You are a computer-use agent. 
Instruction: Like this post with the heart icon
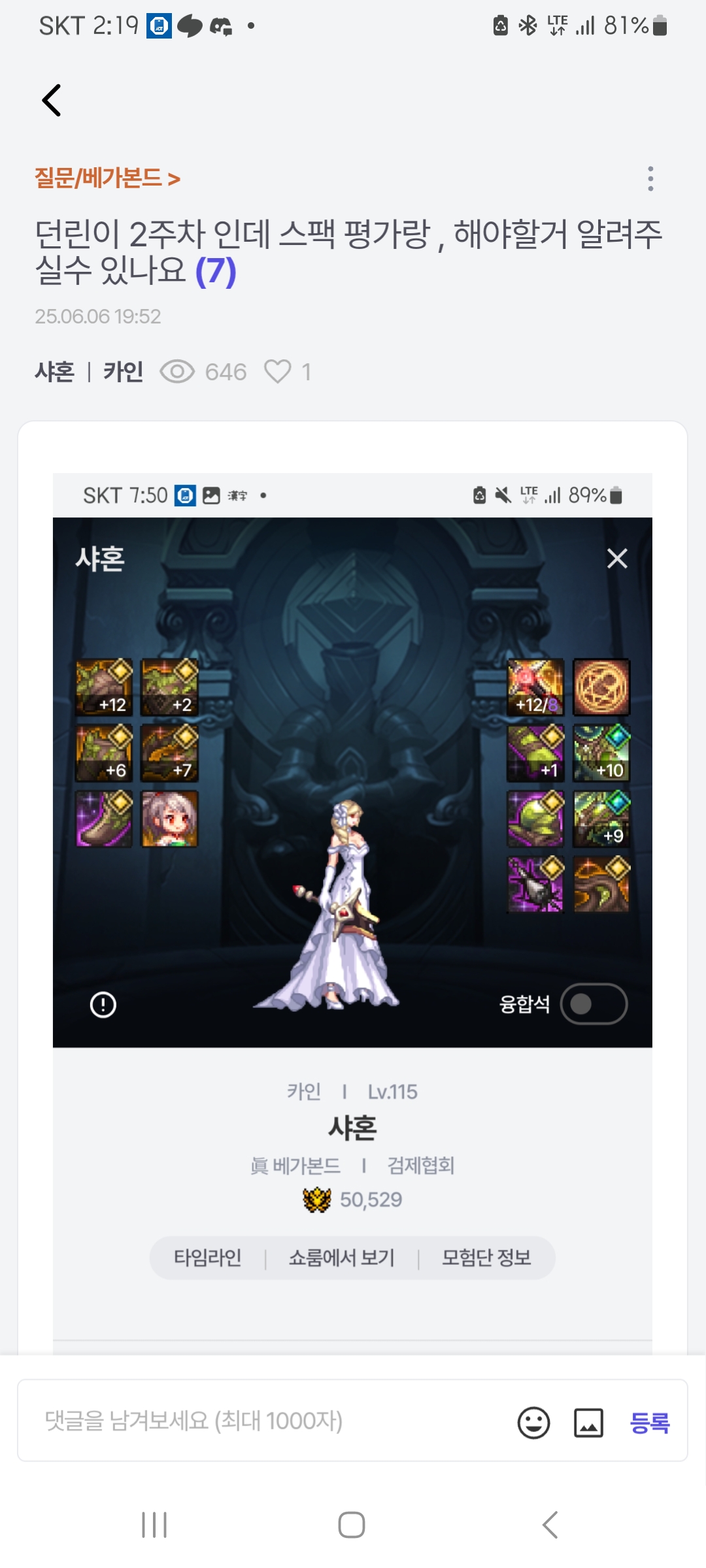[278, 372]
